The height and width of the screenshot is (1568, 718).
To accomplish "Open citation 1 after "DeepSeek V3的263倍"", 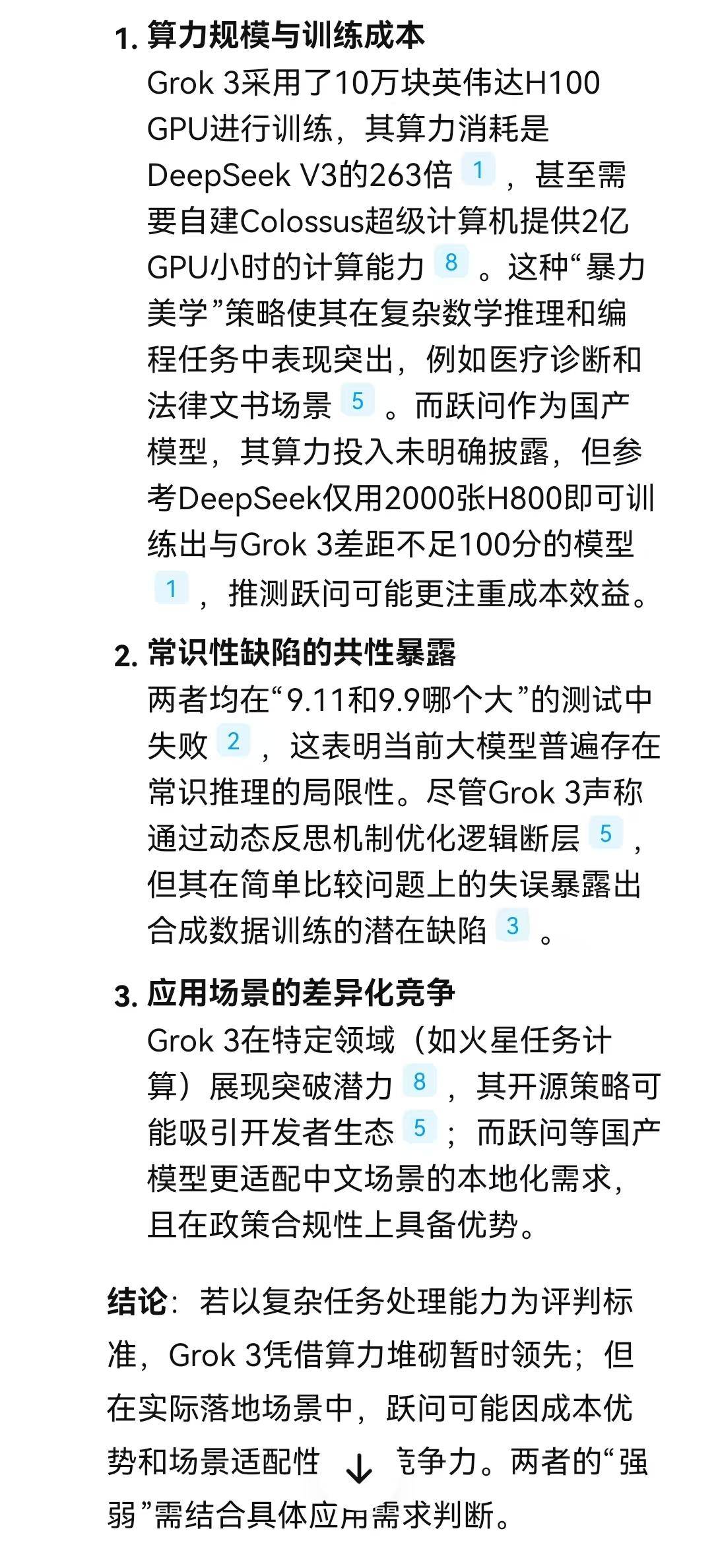I will tap(478, 170).
